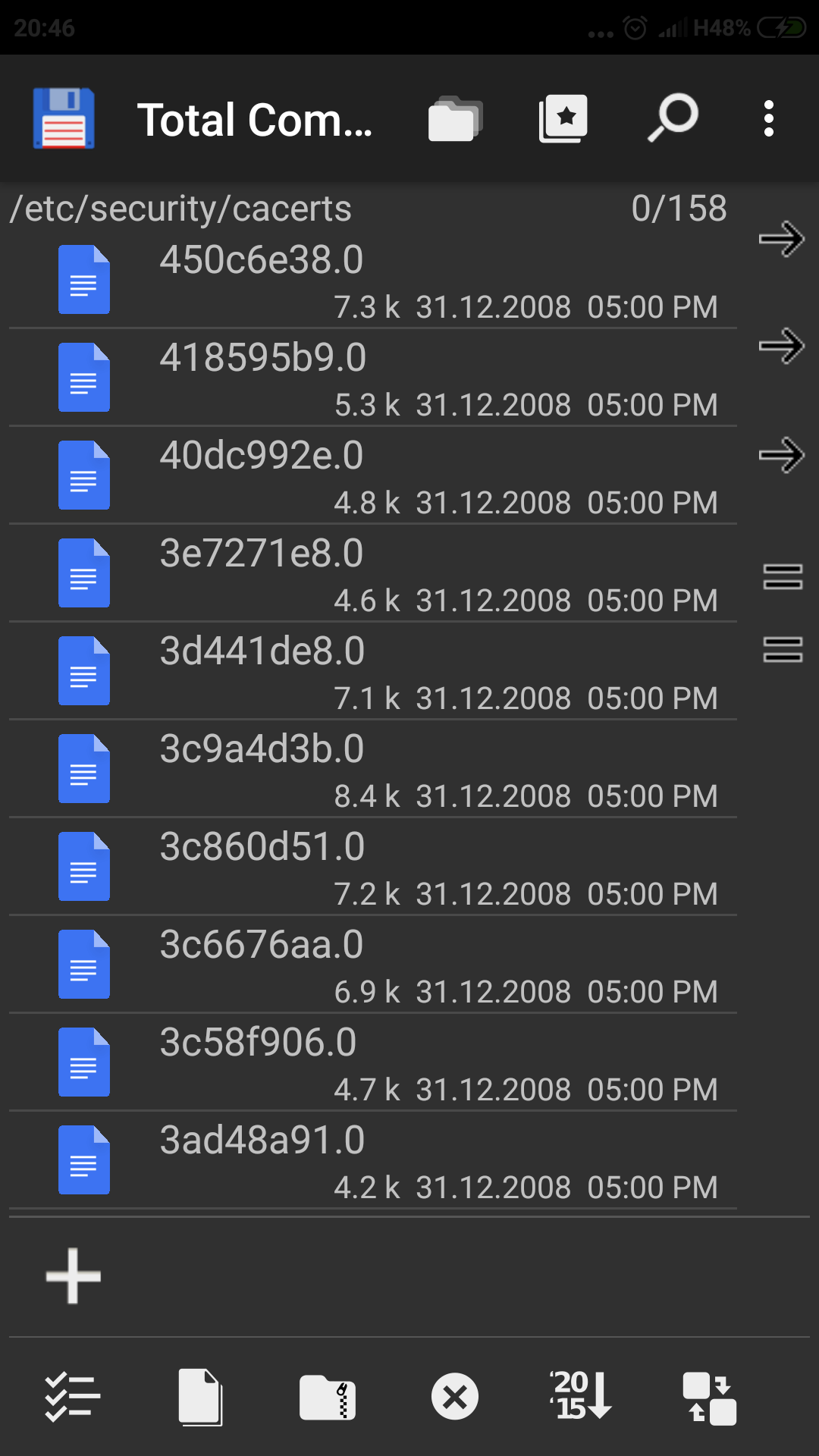Image resolution: width=819 pixels, height=1456 pixels.
Task: Open the bookmarks star icon
Action: coord(563,119)
